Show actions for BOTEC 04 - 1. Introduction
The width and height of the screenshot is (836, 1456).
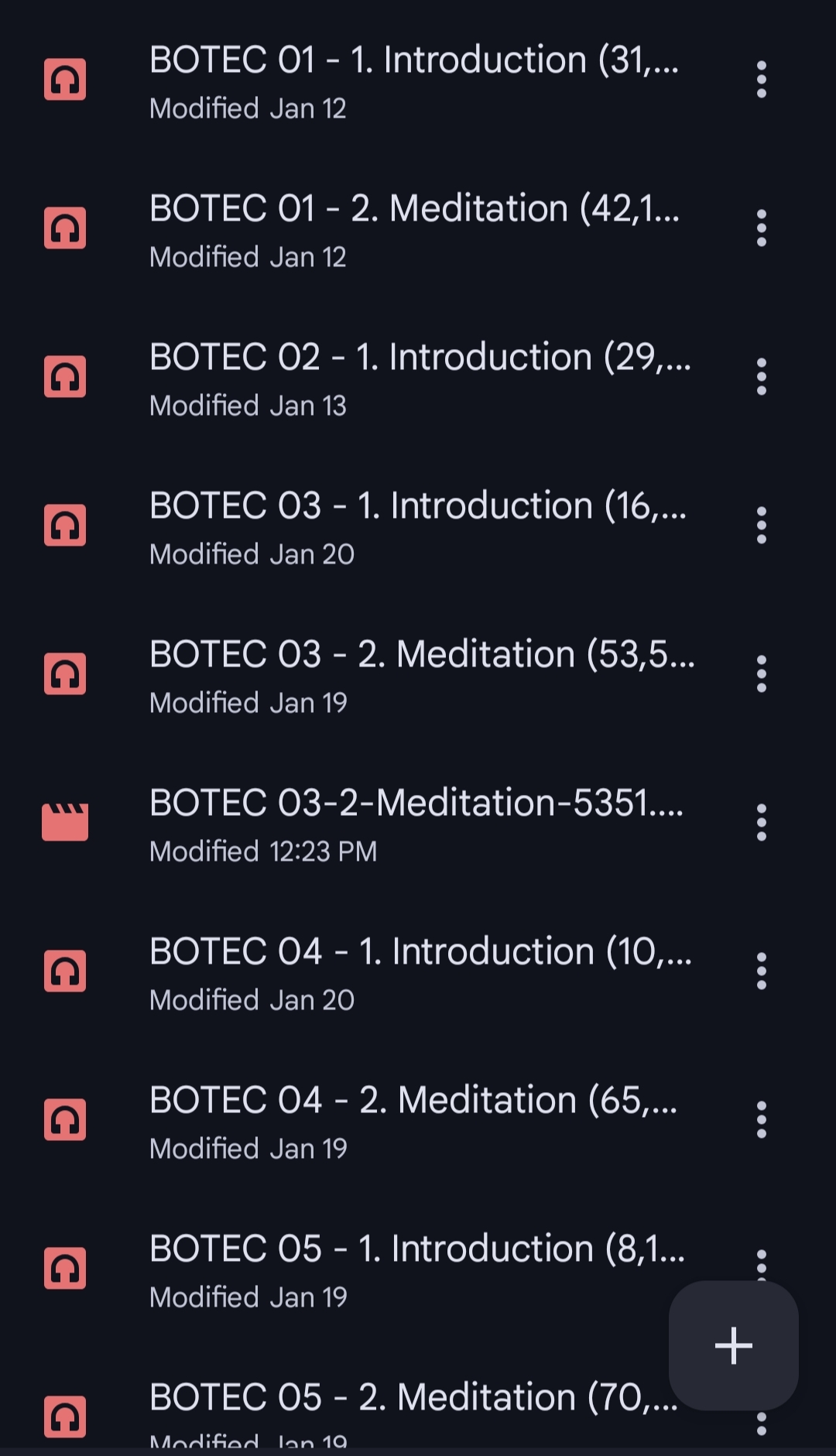click(761, 971)
